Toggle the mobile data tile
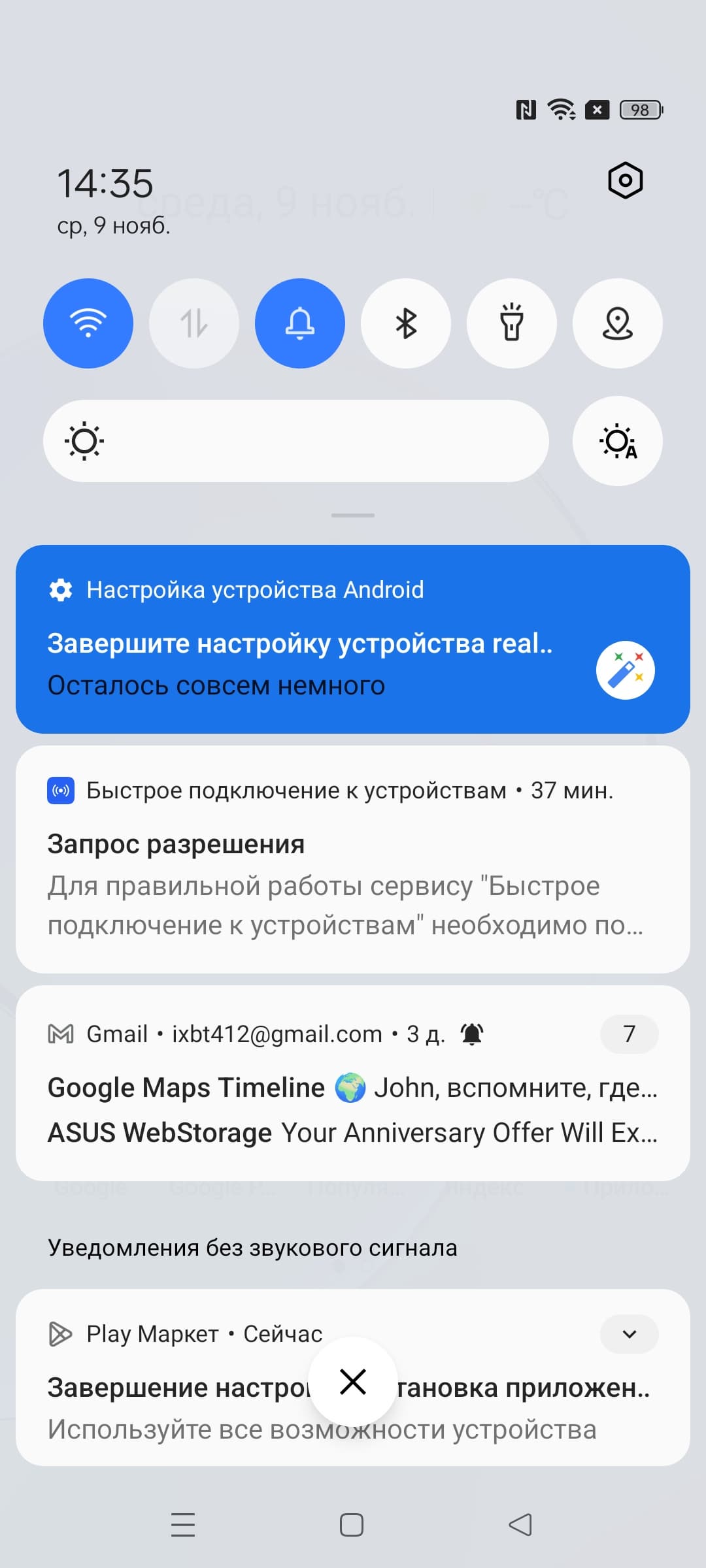Viewport: 706px width, 1568px height. (x=194, y=323)
